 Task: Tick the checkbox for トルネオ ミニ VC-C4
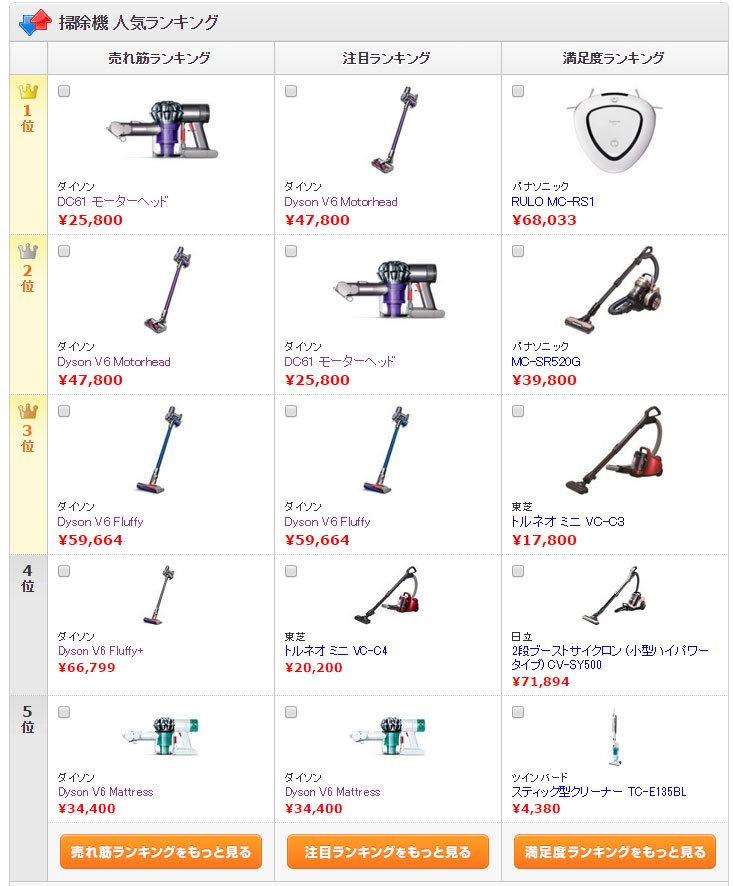[x=291, y=571]
